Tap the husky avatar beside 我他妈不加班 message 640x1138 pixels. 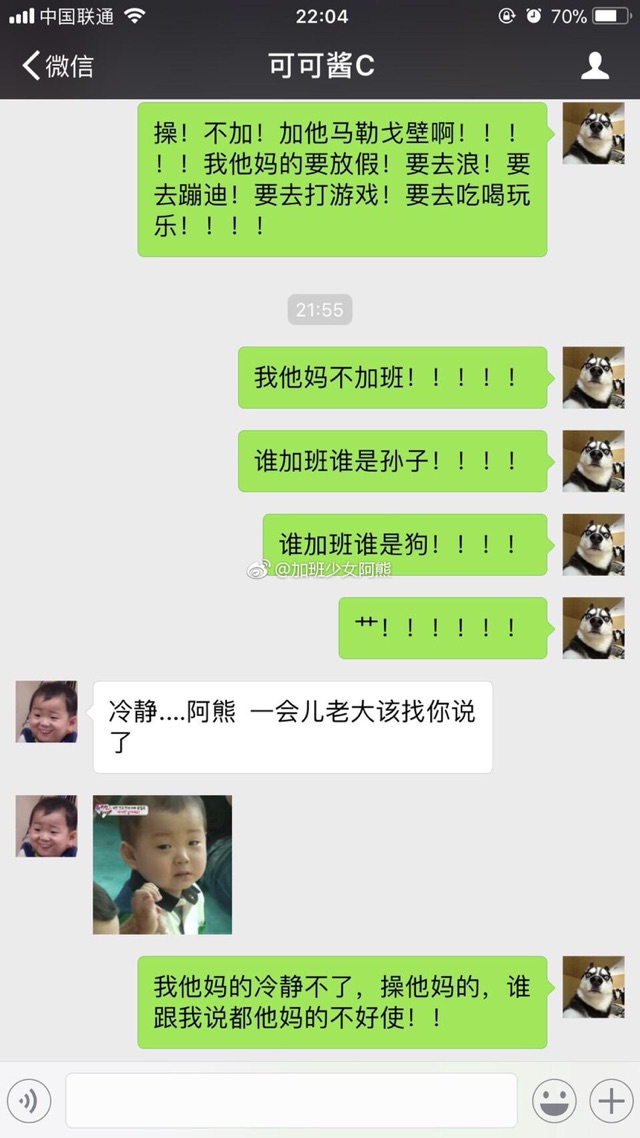click(594, 377)
